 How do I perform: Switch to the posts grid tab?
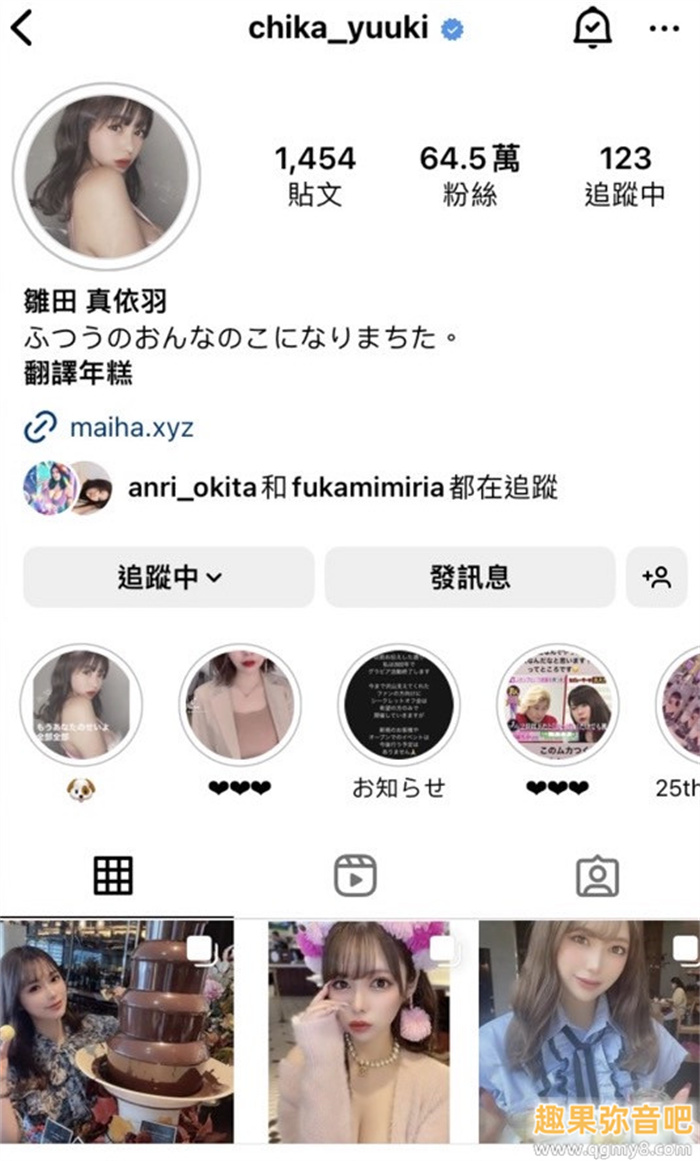tap(113, 876)
